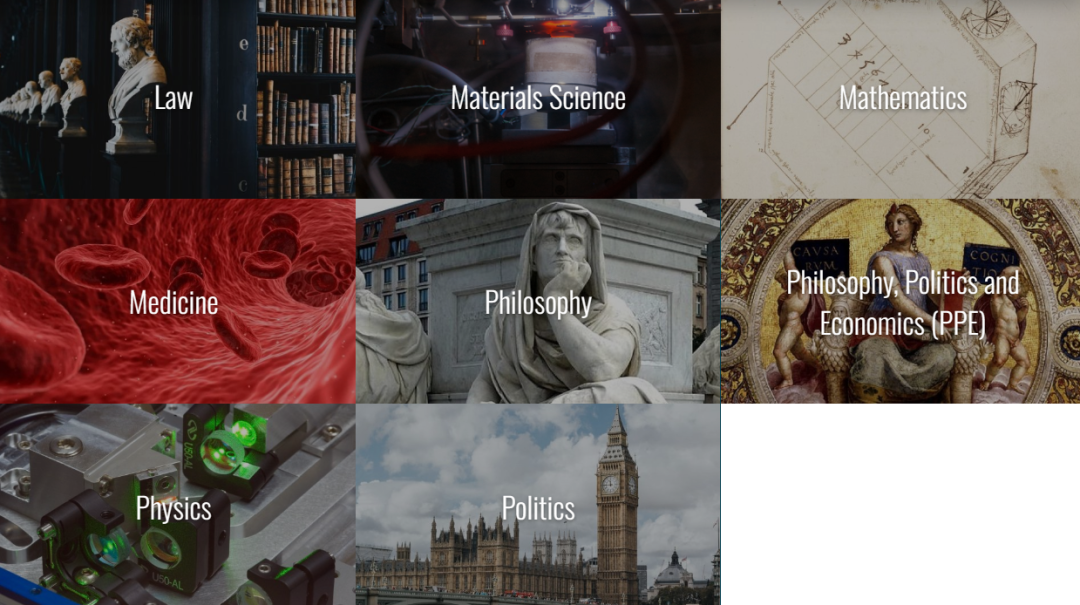
Task: Tap the Medicine tile
Action: coord(174,302)
